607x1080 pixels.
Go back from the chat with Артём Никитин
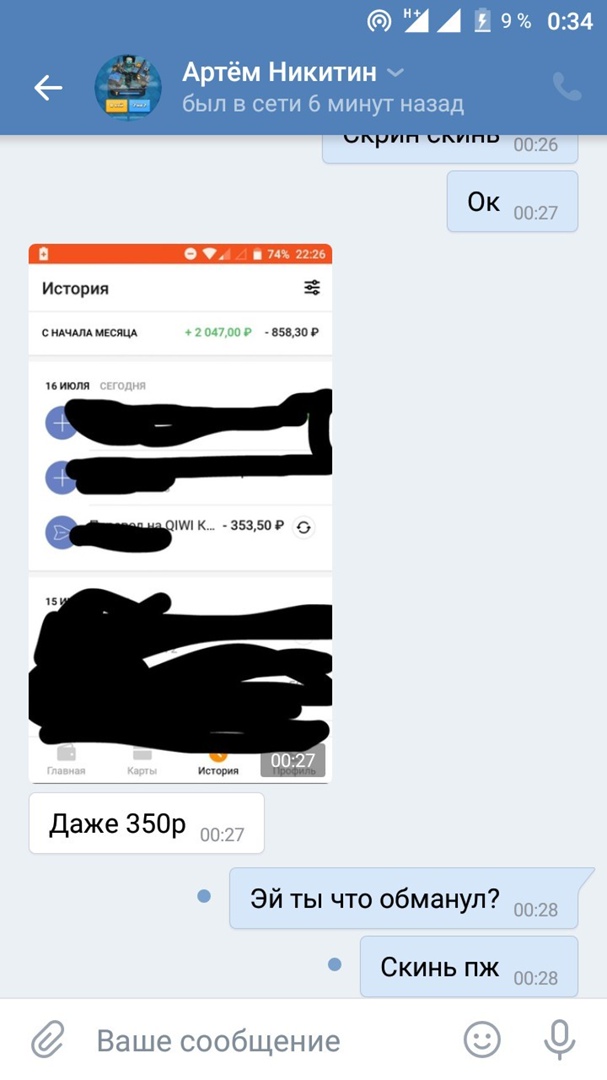[x=48, y=88]
